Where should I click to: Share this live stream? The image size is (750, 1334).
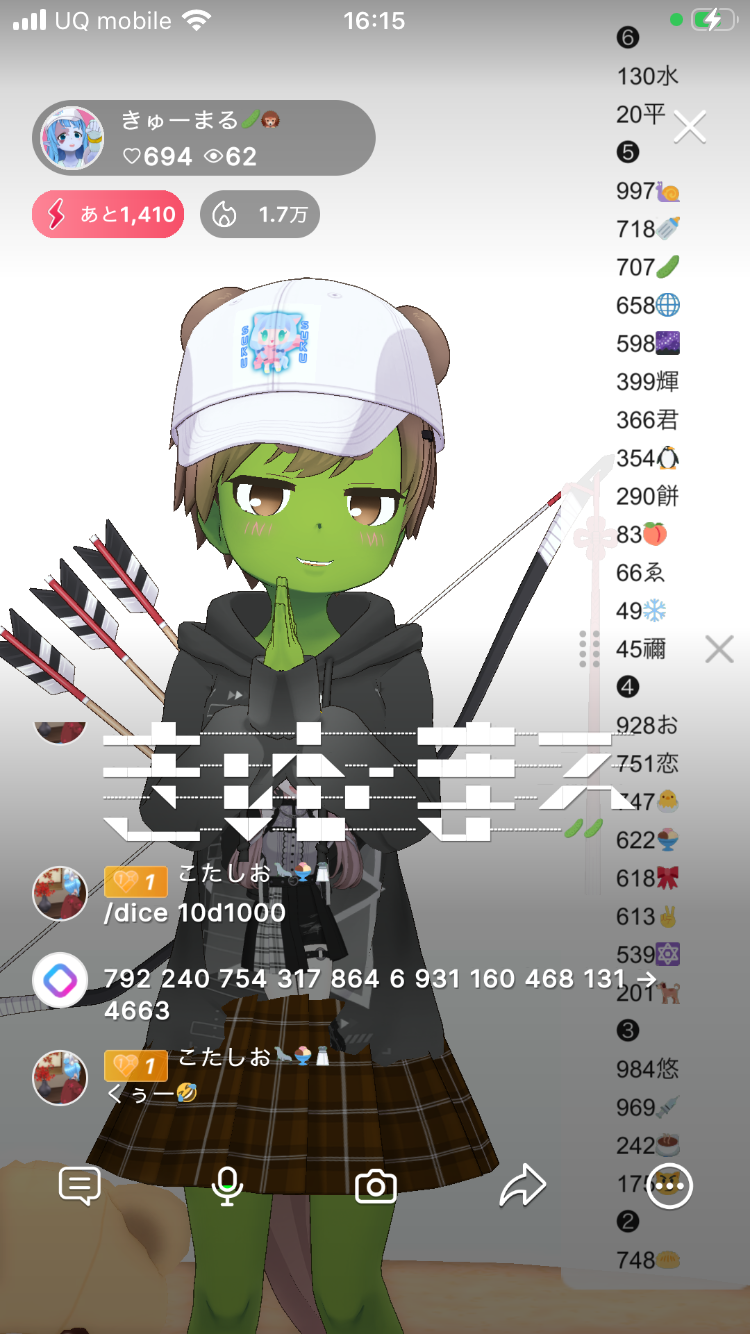pos(522,1186)
